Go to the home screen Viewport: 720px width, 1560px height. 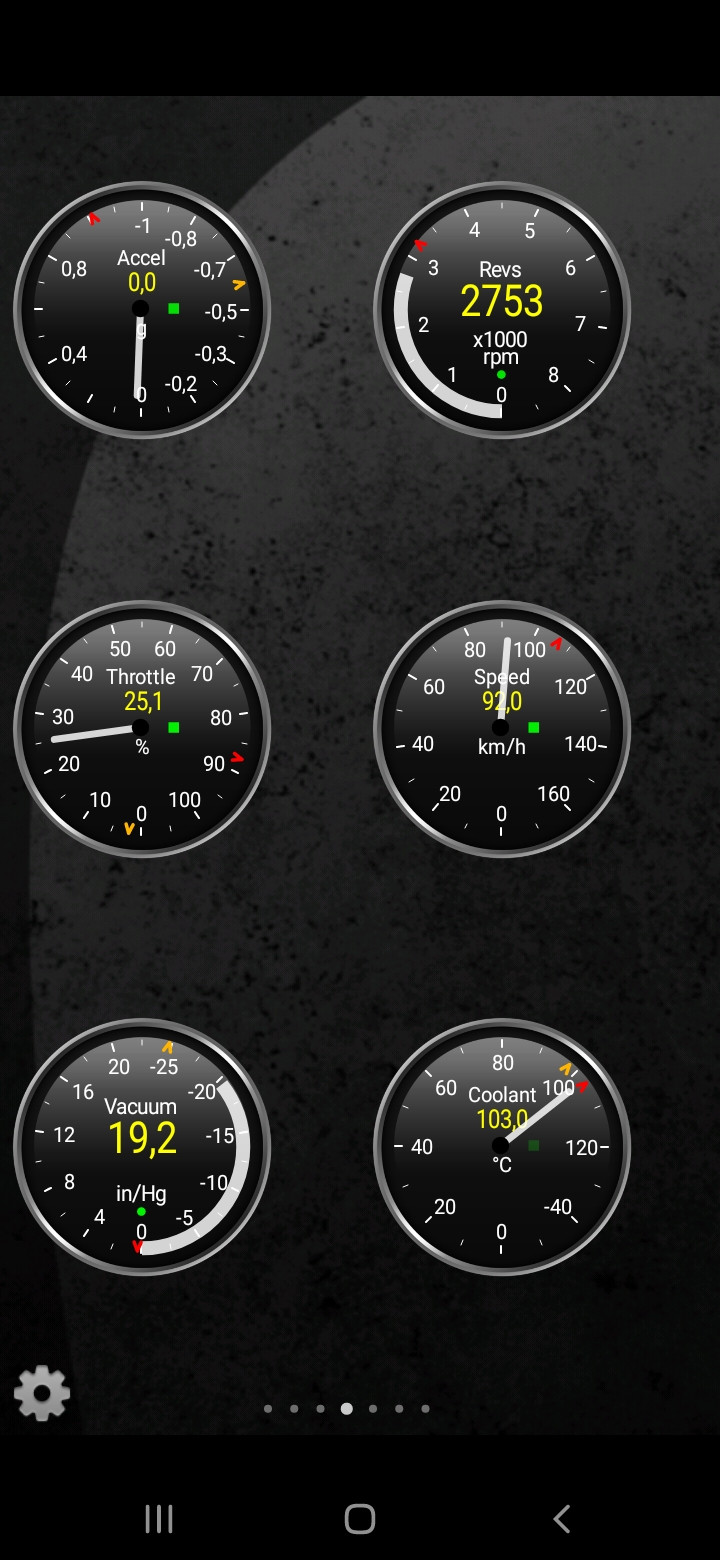[360, 1519]
